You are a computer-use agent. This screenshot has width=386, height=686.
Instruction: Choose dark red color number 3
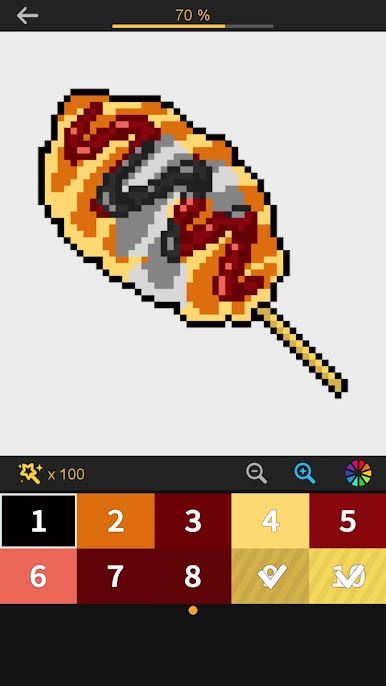(193, 521)
